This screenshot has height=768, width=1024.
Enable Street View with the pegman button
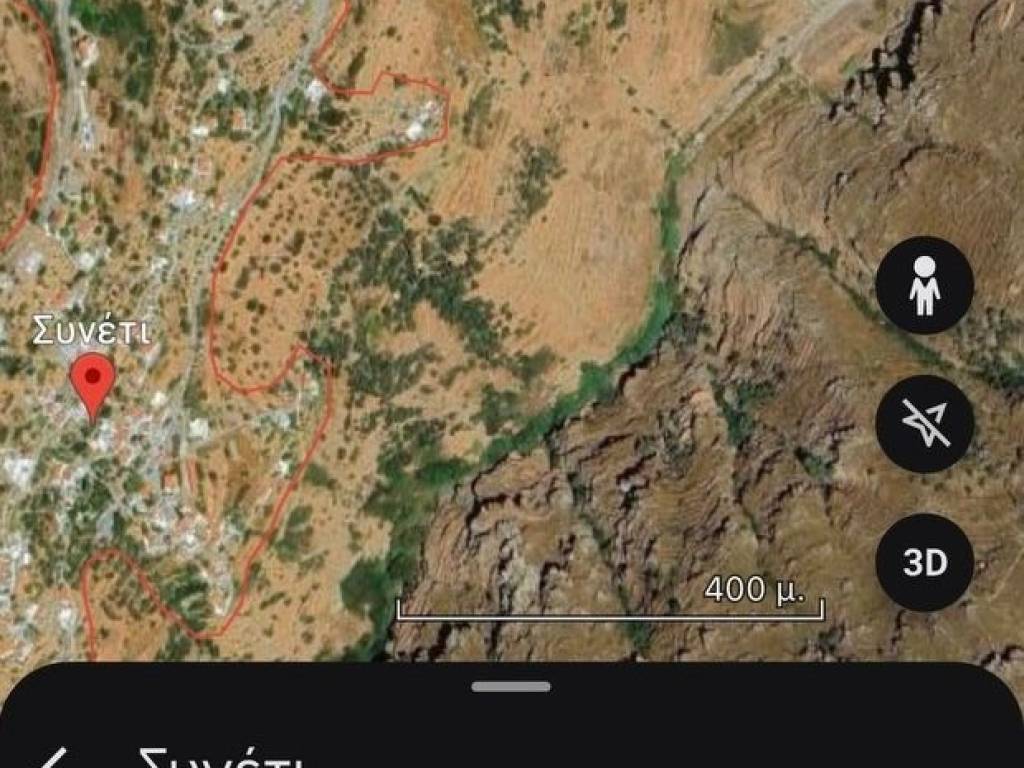coord(924,285)
